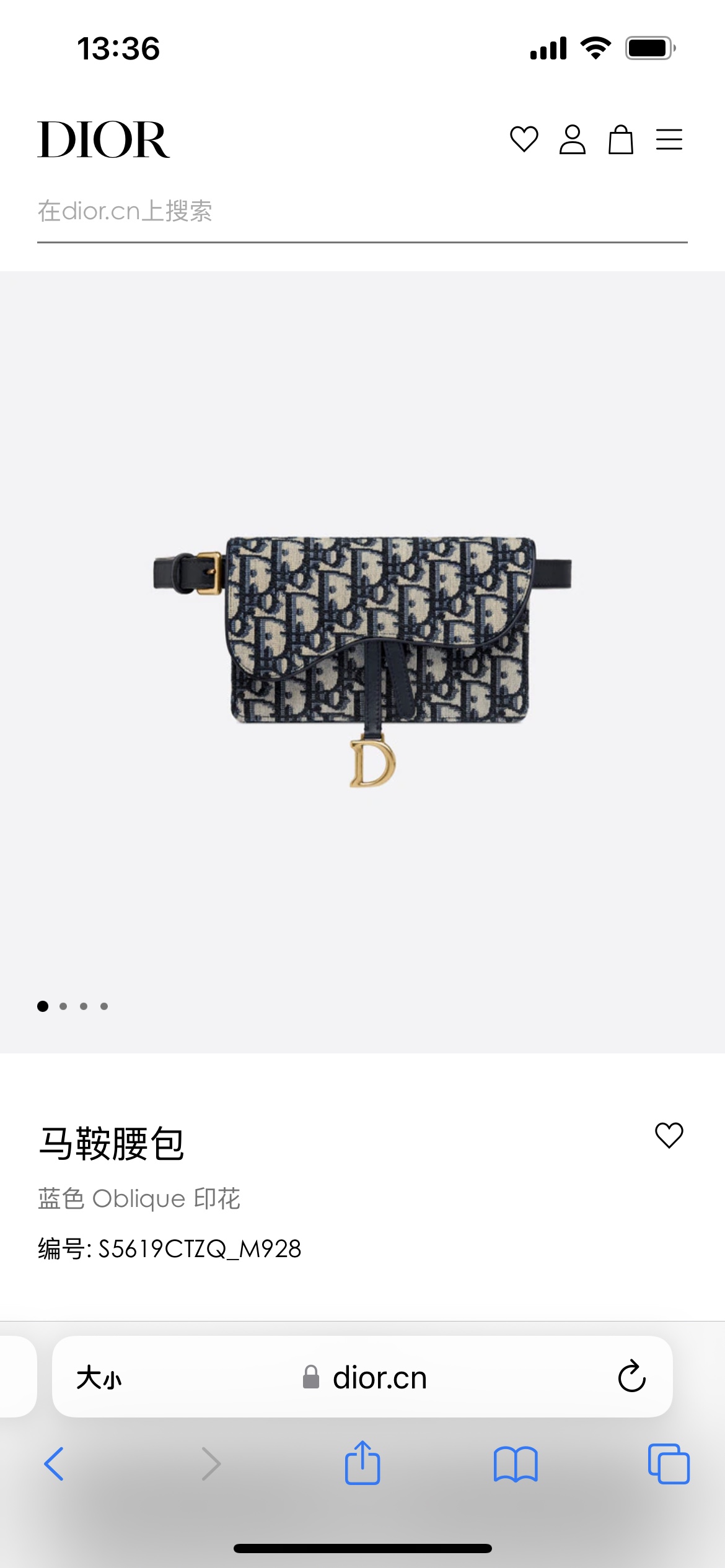This screenshot has height=1568, width=725.
Task: Open Safari bookmarks
Action: click(516, 1464)
